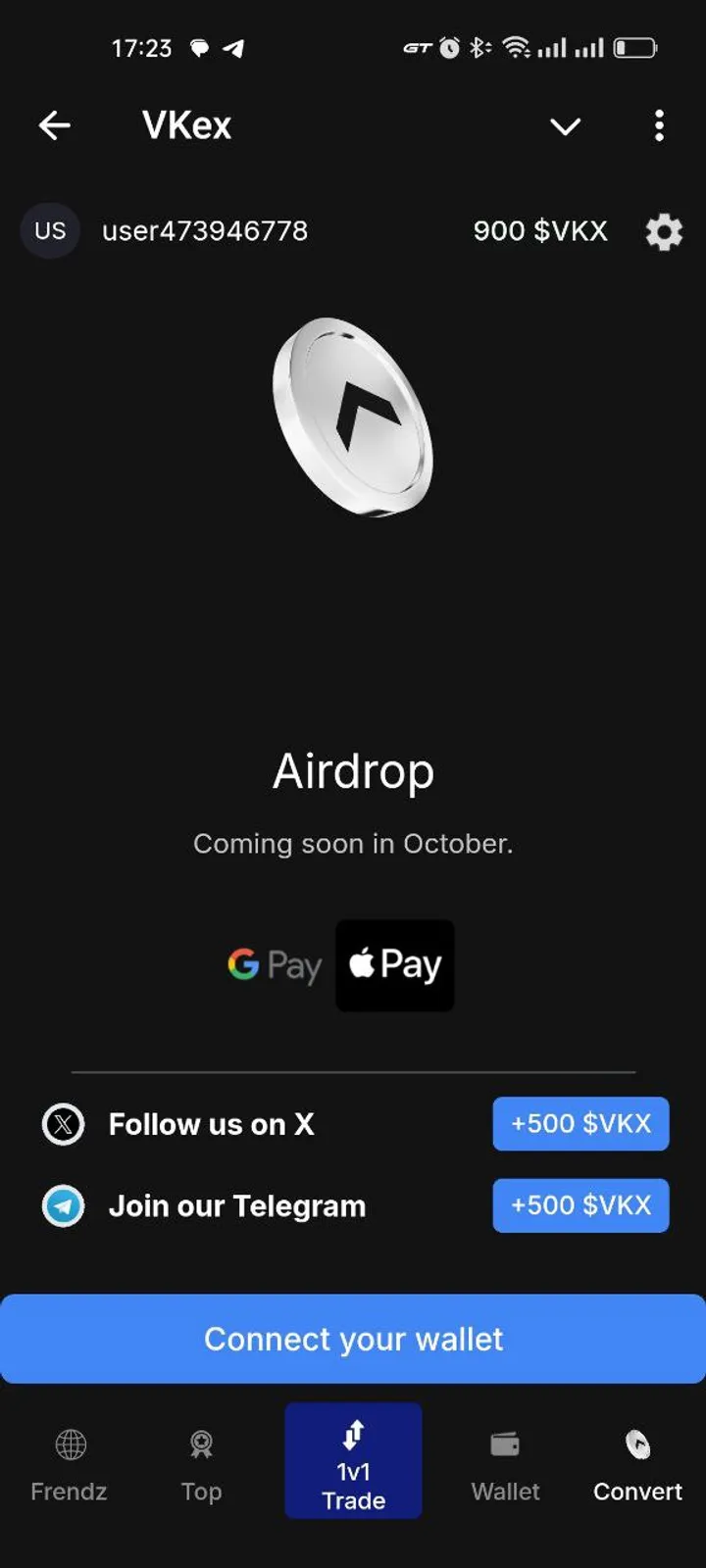This screenshot has width=706, height=1568.
Task: Open settings via the gear icon
Action: 664,232
